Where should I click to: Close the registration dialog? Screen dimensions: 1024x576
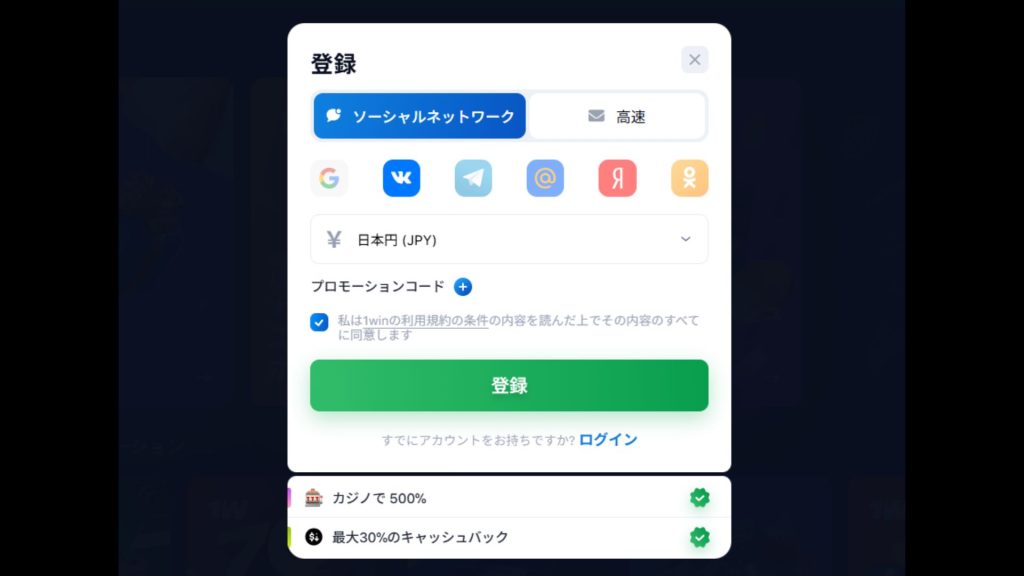tap(694, 60)
